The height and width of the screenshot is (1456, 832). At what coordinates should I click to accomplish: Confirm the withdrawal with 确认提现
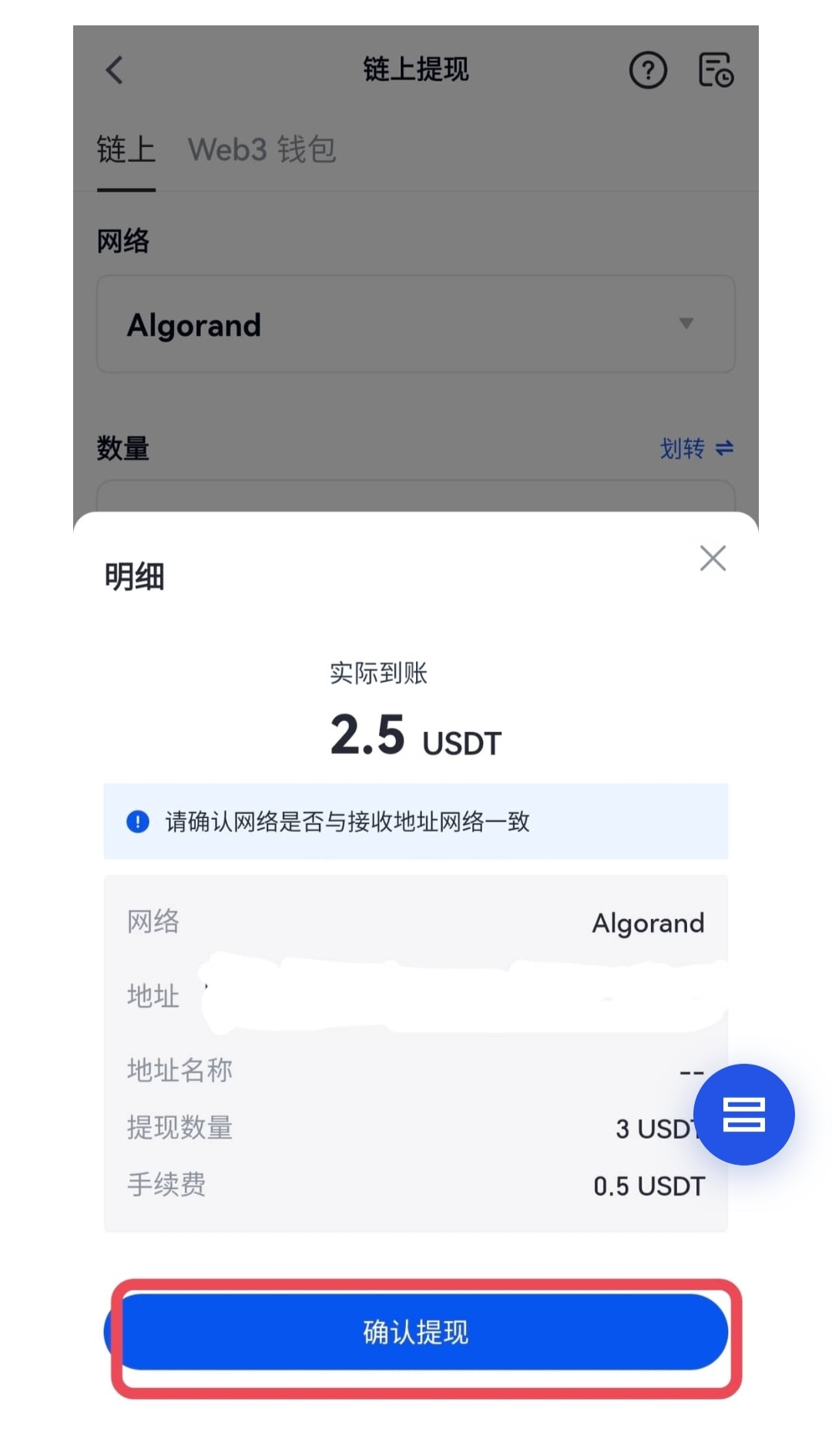click(416, 1332)
